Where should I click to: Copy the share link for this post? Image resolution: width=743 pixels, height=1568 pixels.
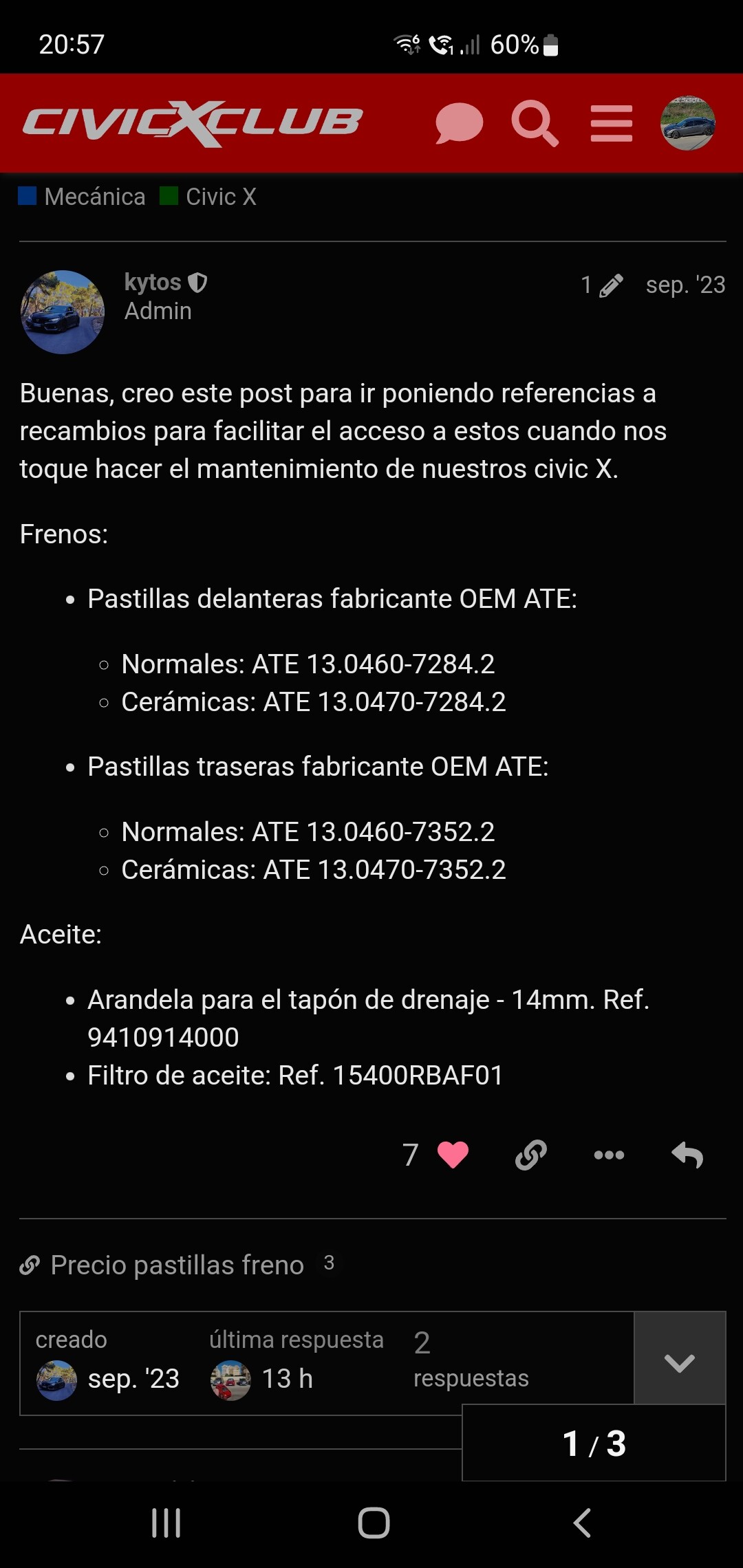[531, 1155]
